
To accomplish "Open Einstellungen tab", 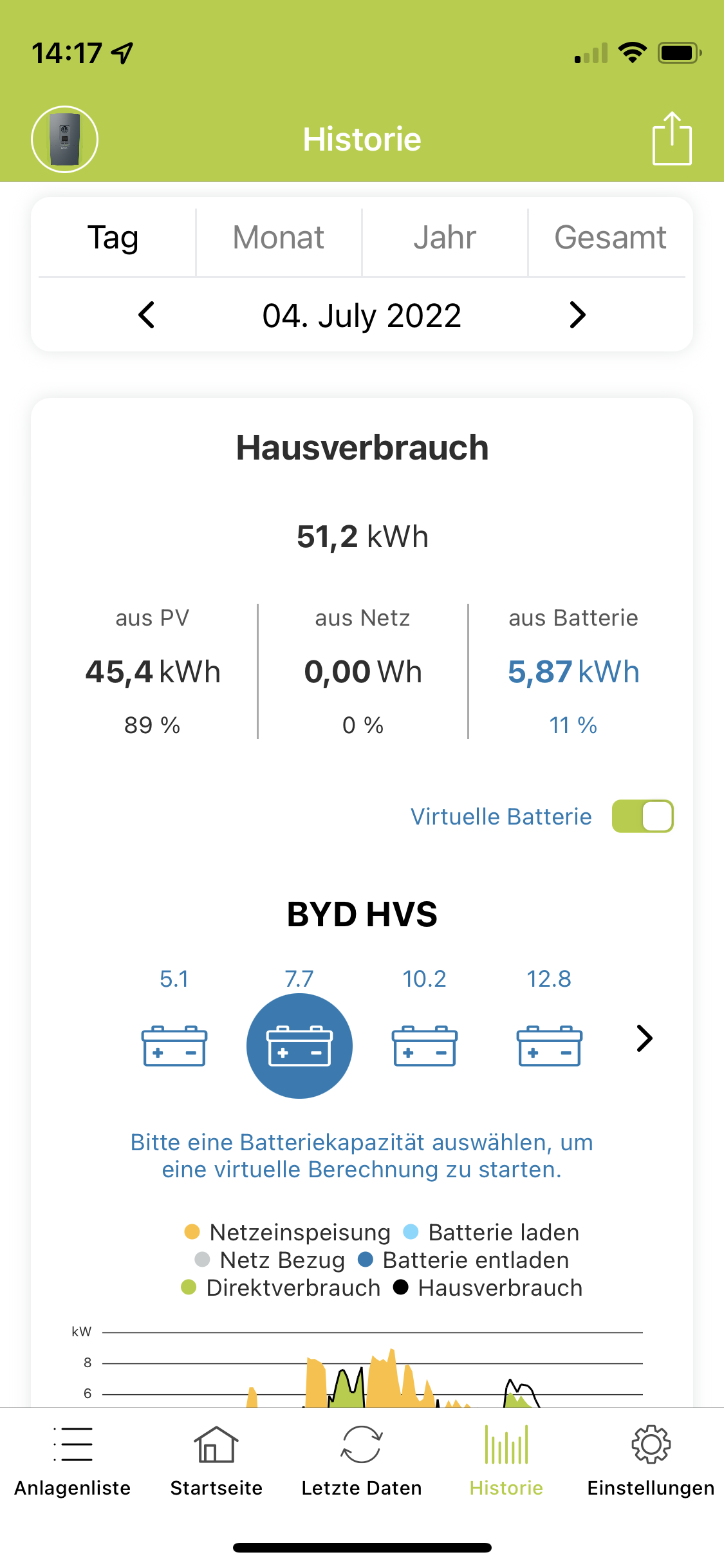I will click(x=651, y=1461).
